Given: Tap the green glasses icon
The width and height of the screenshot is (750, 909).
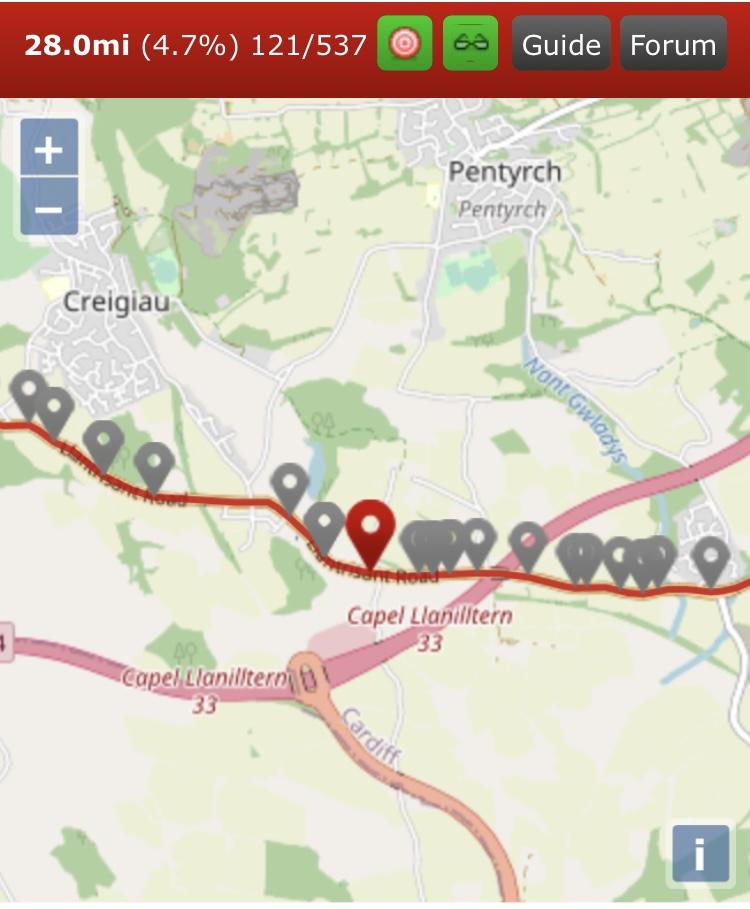Looking at the screenshot, I should (x=470, y=44).
